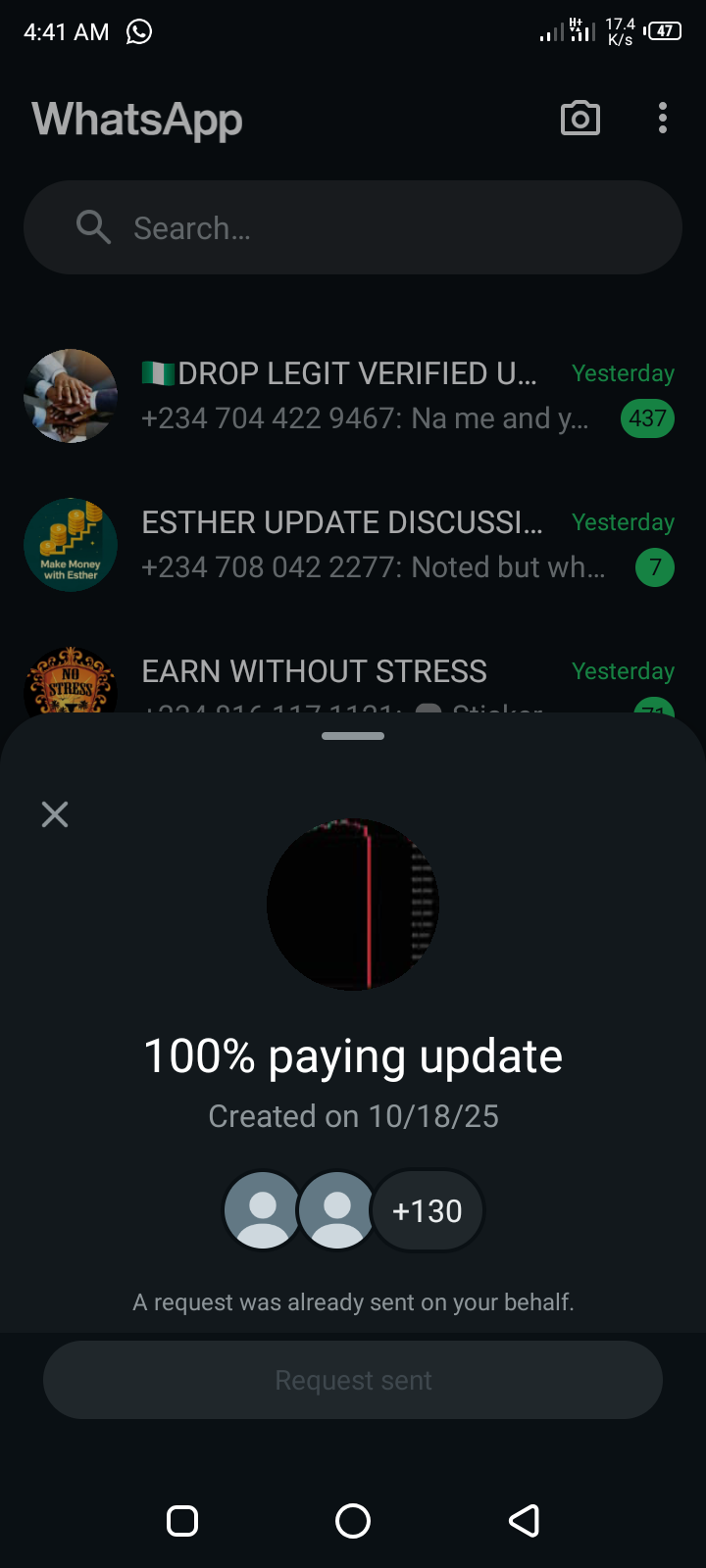Open the WhatsApp camera
This screenshot has width=706, height=1568.
[580, 119]
